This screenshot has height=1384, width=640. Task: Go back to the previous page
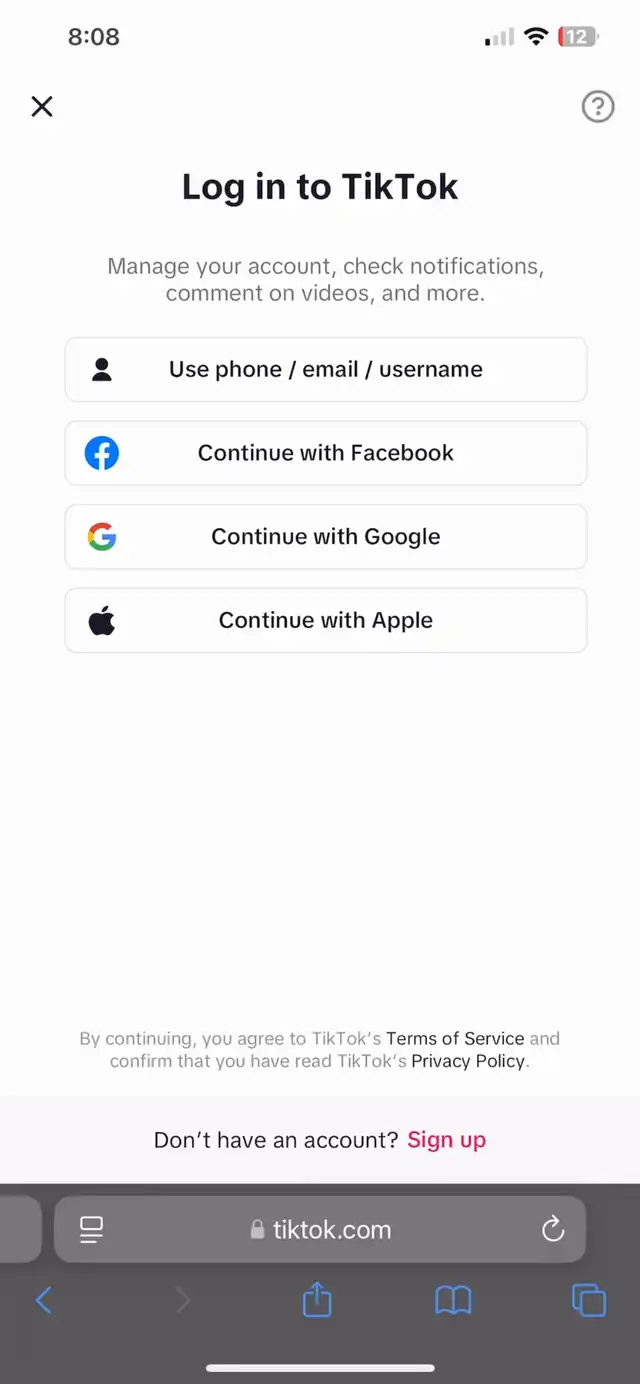click(x=44, y=1300)
